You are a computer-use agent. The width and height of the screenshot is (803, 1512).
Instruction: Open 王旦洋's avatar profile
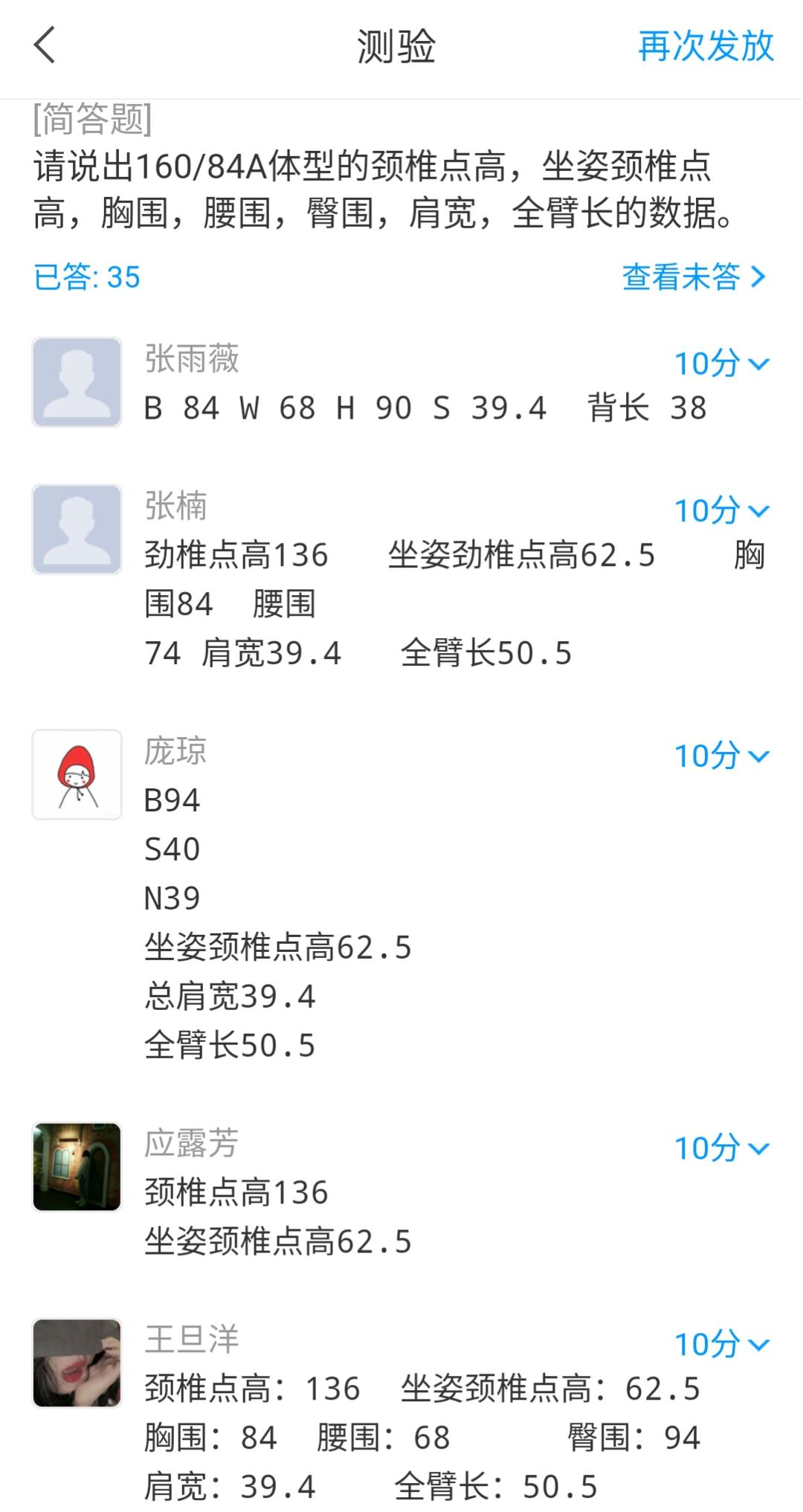pos(77,1363)
